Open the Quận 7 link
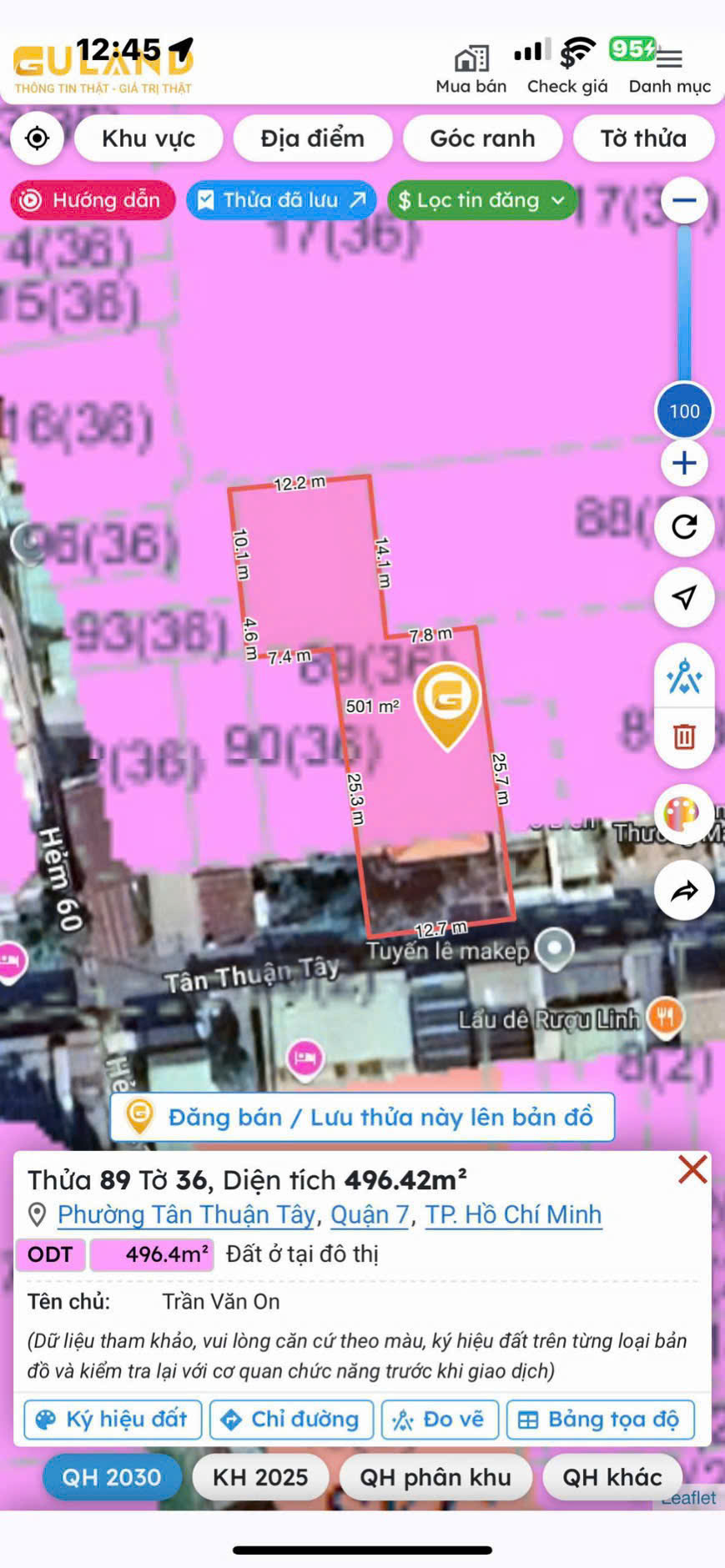The width and height of the screenshot is (725, 1568). pyautogui.click(x=369, y=1215)
